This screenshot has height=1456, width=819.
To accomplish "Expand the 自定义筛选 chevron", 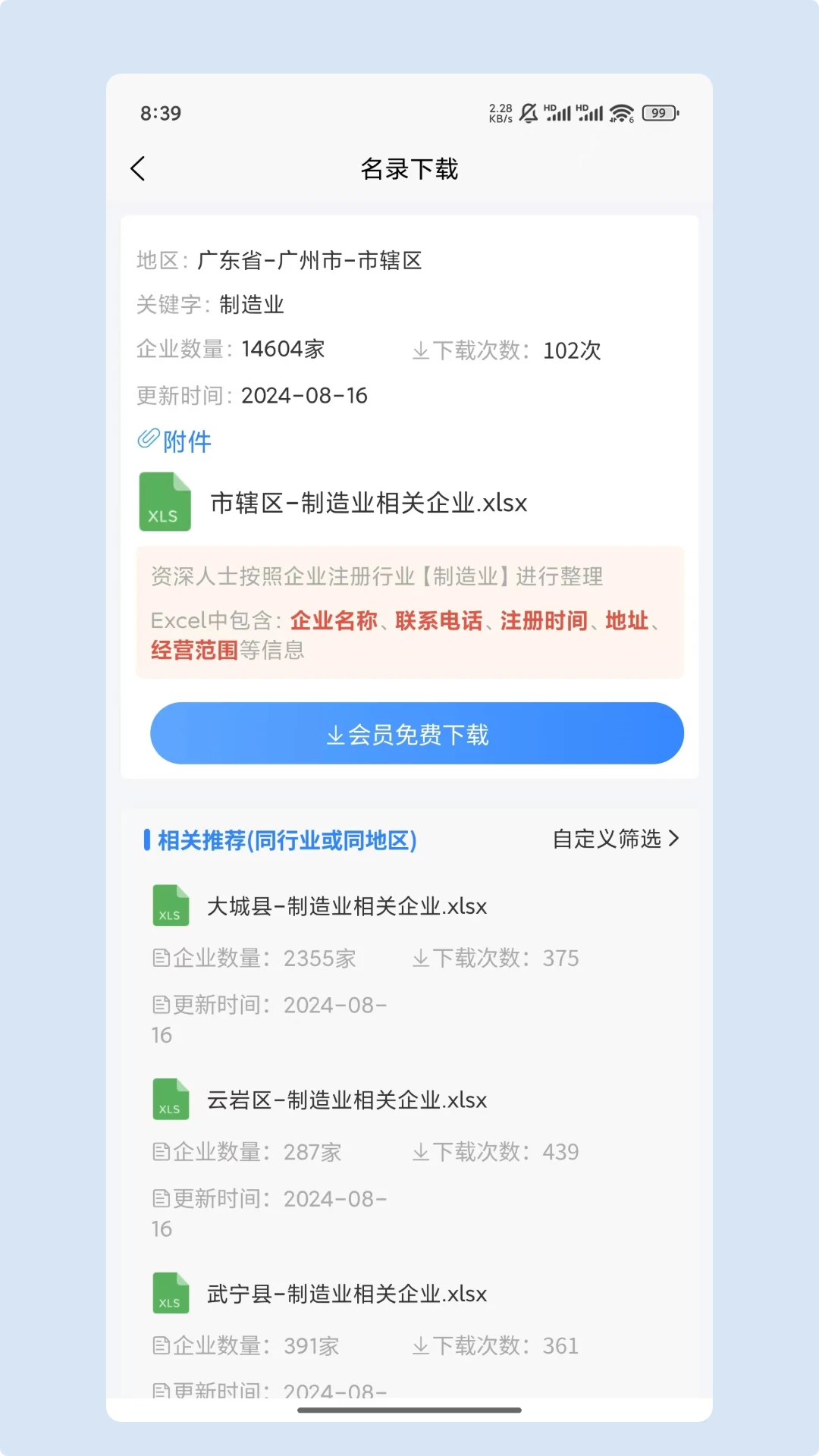I will coord(675,839).
